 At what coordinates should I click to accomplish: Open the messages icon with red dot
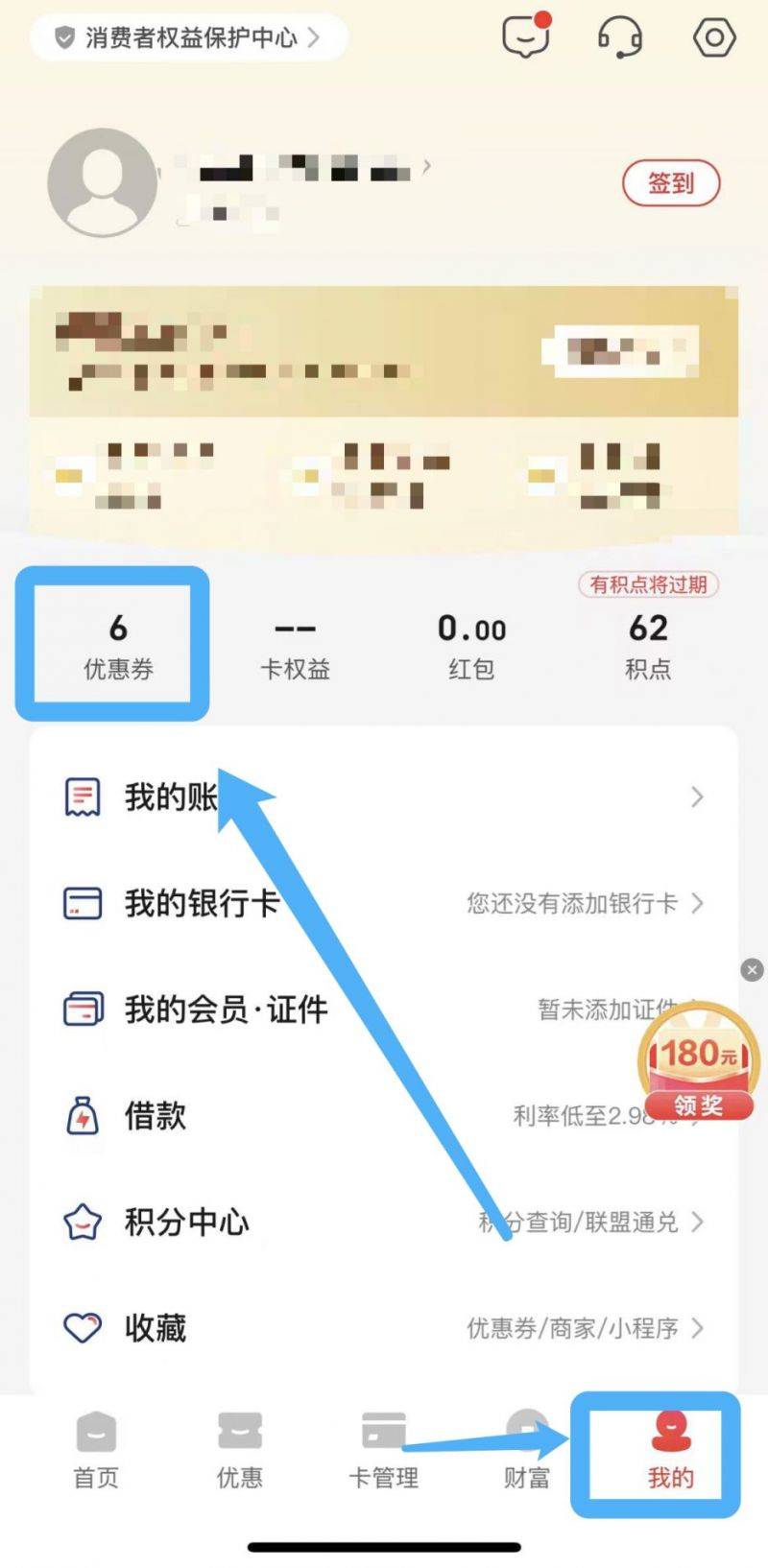pyautogui.click(x=526, y=36)
